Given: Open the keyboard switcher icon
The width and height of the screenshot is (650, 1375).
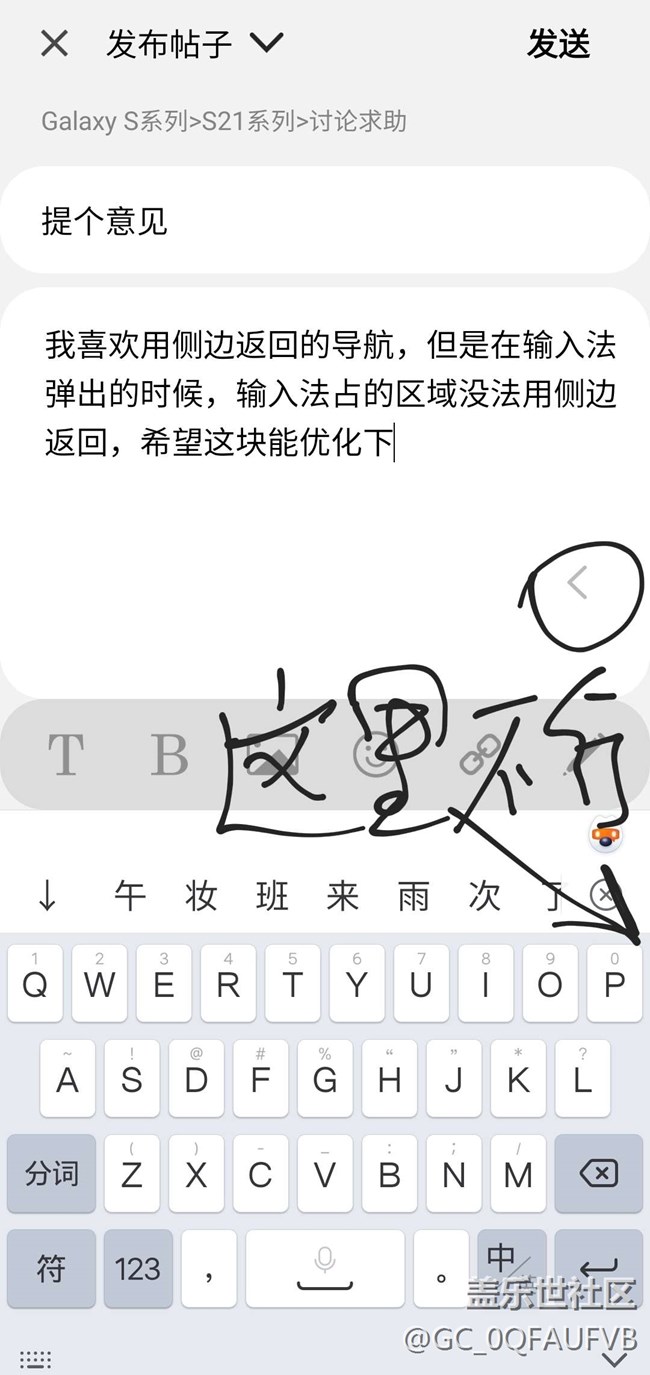Looking at the screenshot, I should point(36,1358).
